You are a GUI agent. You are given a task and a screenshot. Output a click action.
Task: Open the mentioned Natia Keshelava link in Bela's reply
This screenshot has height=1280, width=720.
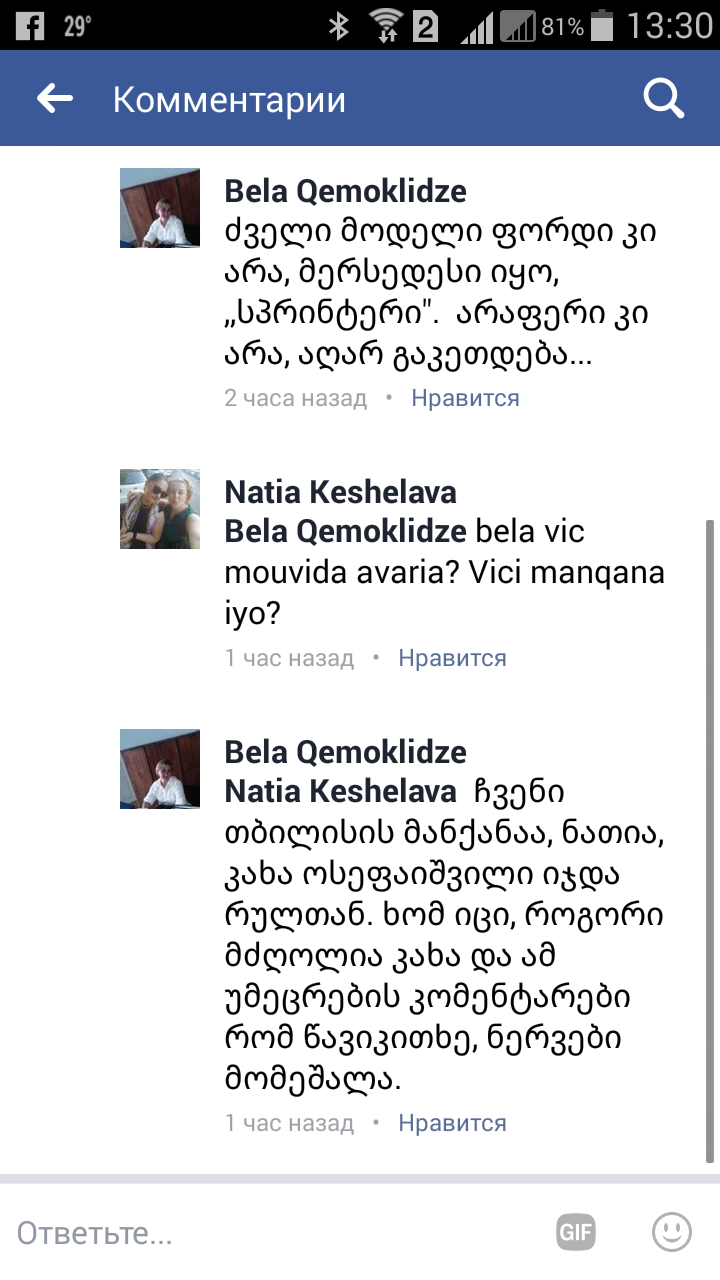coord(340,791)
